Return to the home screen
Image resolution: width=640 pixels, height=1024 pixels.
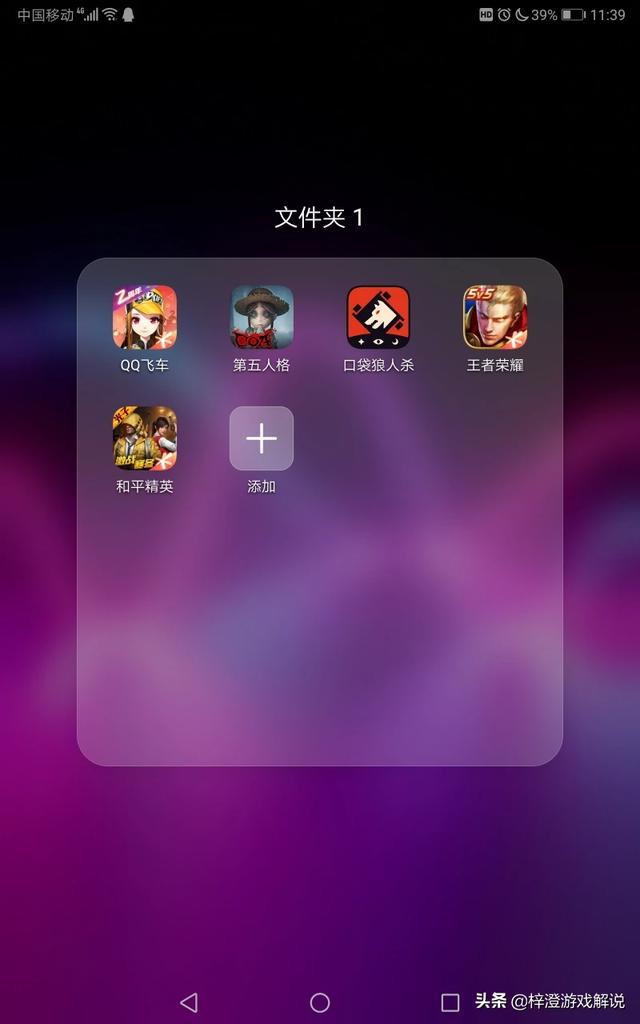click(320, 1002)
